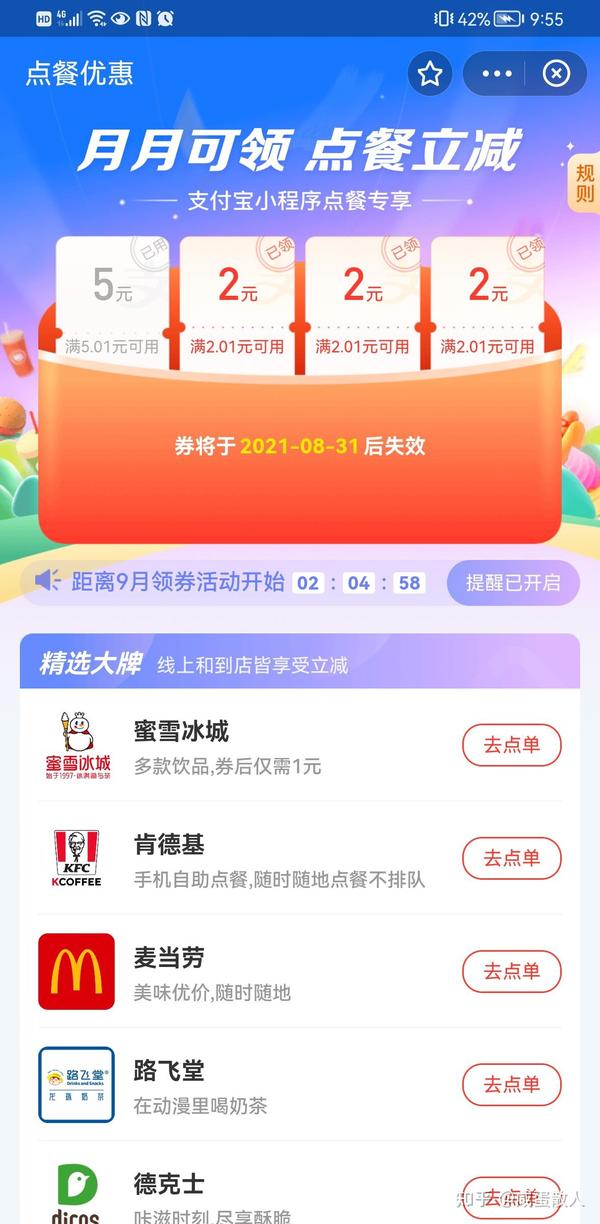Open the 规则 rules tab
The image size is (600, 1224).
584,182
